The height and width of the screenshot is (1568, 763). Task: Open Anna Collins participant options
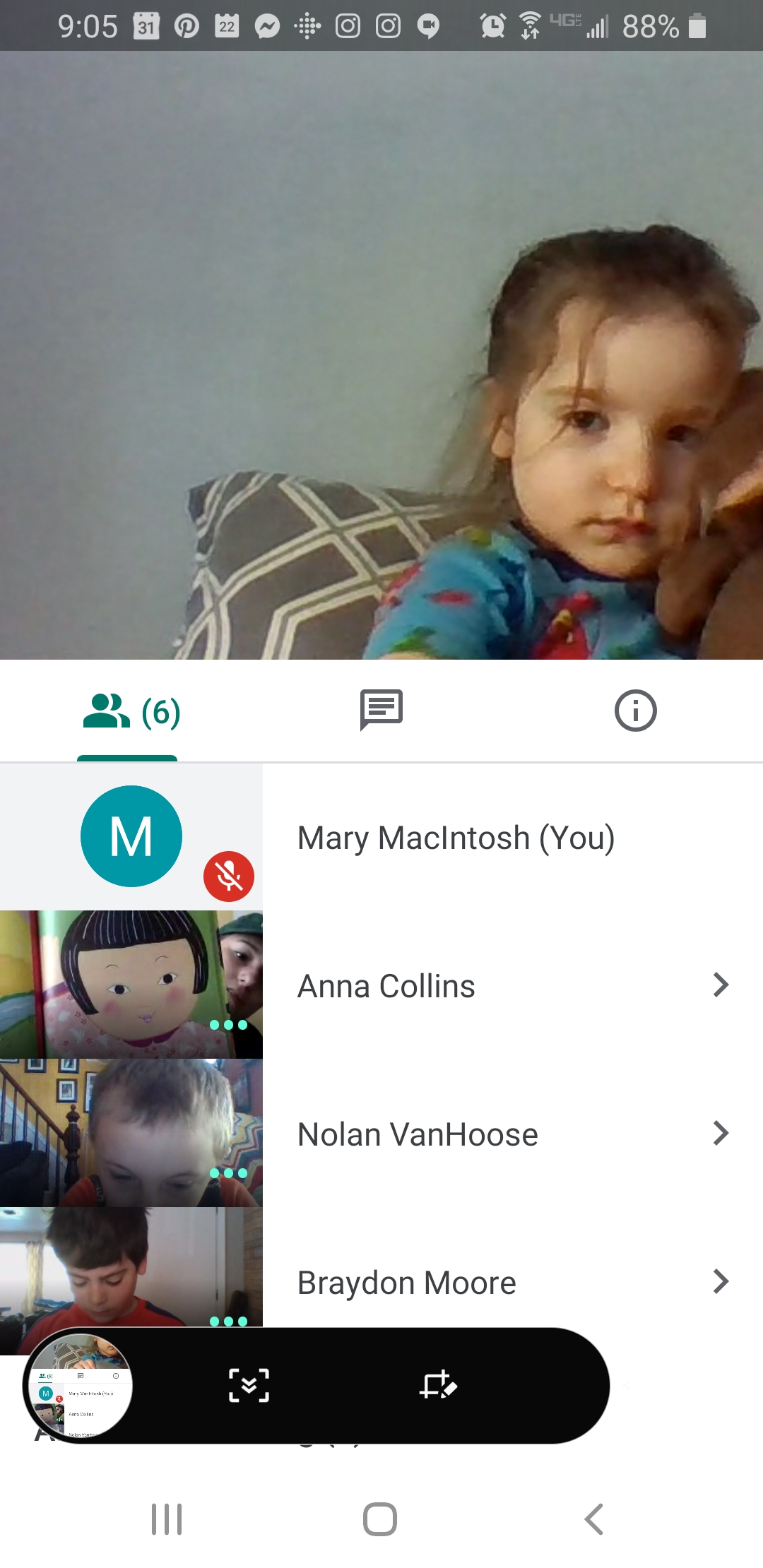tap(720, 985)
